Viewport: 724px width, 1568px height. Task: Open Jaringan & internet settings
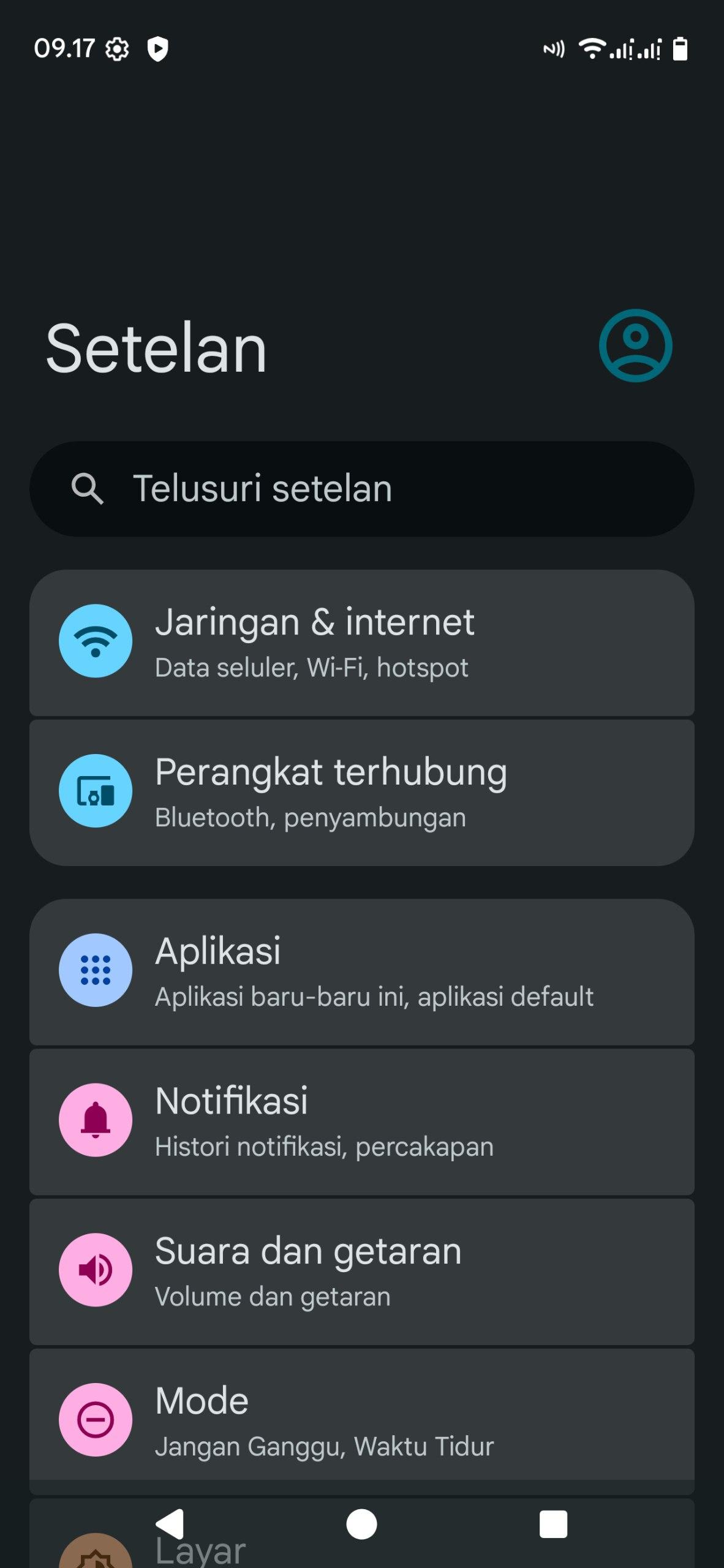361,642
